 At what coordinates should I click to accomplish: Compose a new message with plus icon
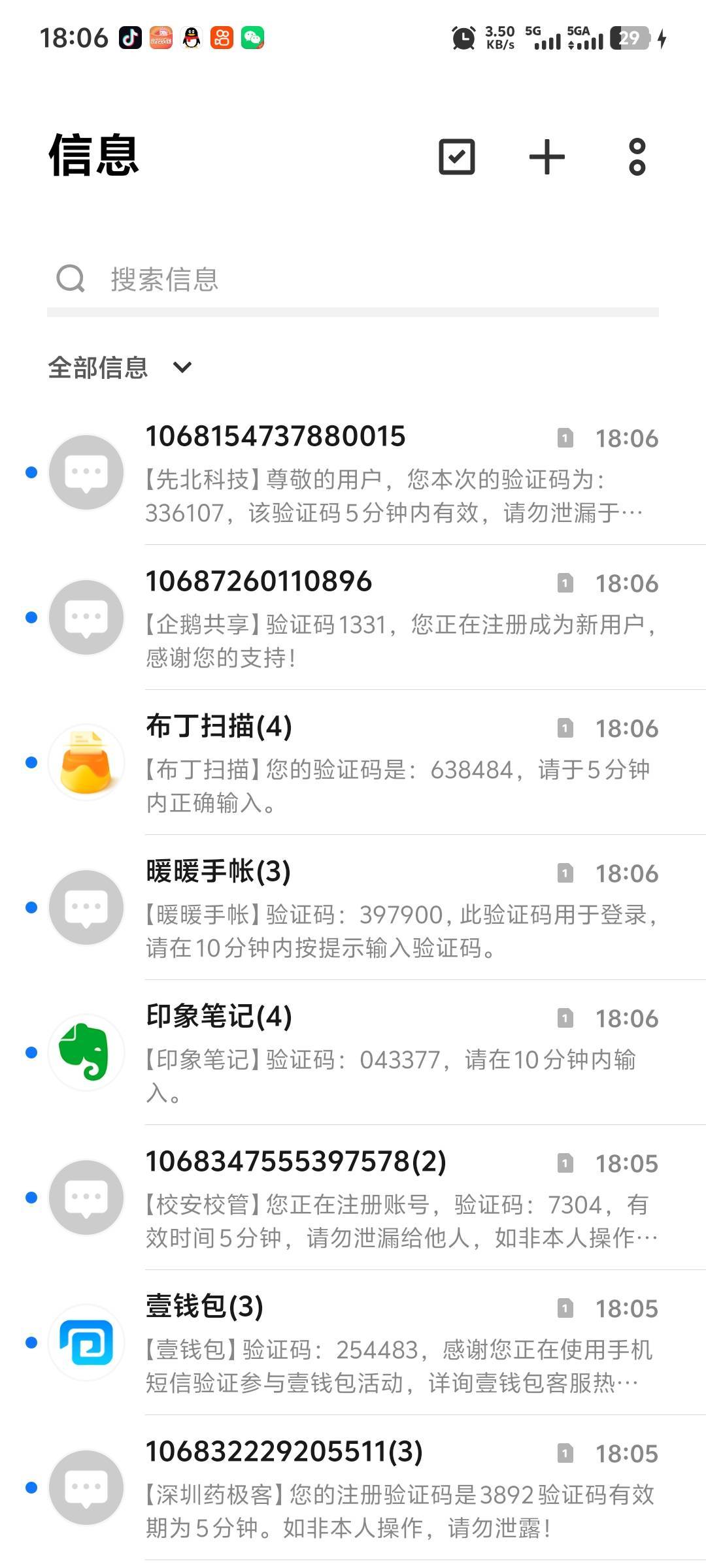[x=546, y=157]
